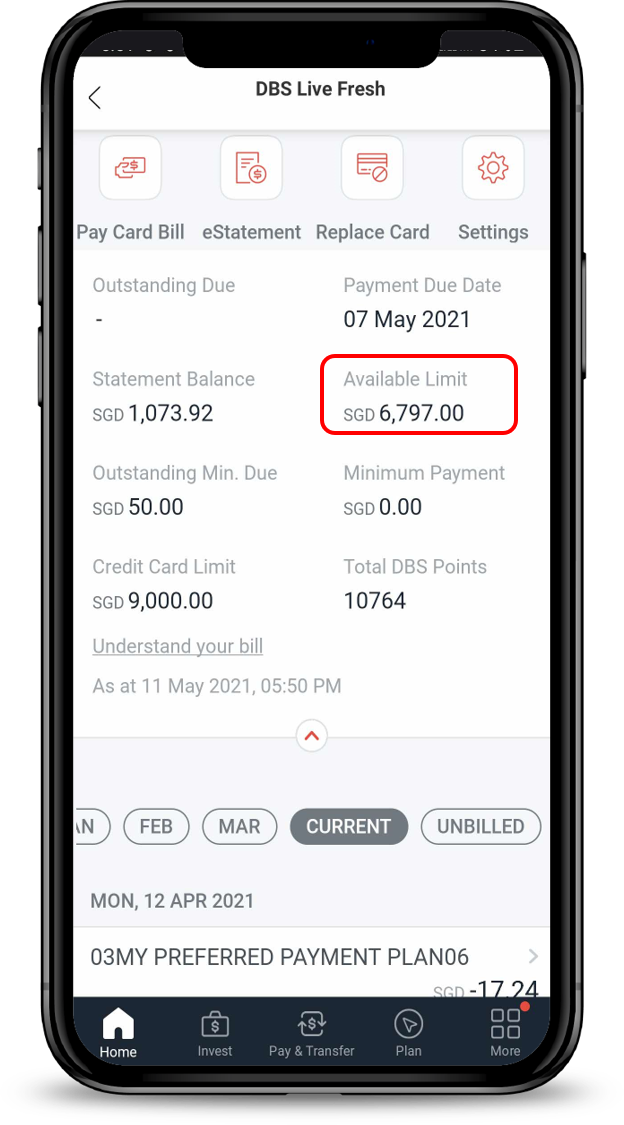
Task: Switch to the Invest tab
Action: coord(214,1033)
